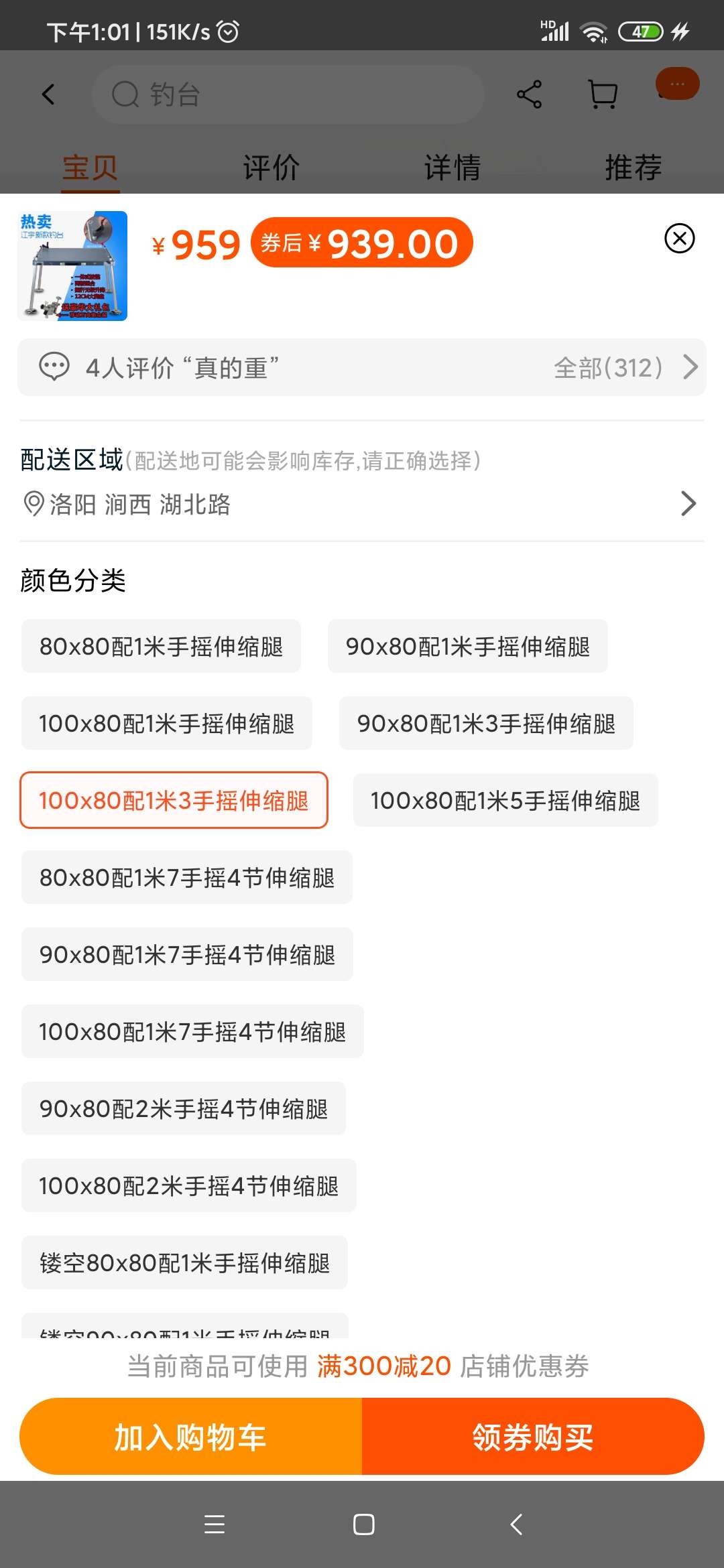Choose 100x80配2米手摇4节伸缩腿 option
The image size is (724, 1568).
point(188,1185)
